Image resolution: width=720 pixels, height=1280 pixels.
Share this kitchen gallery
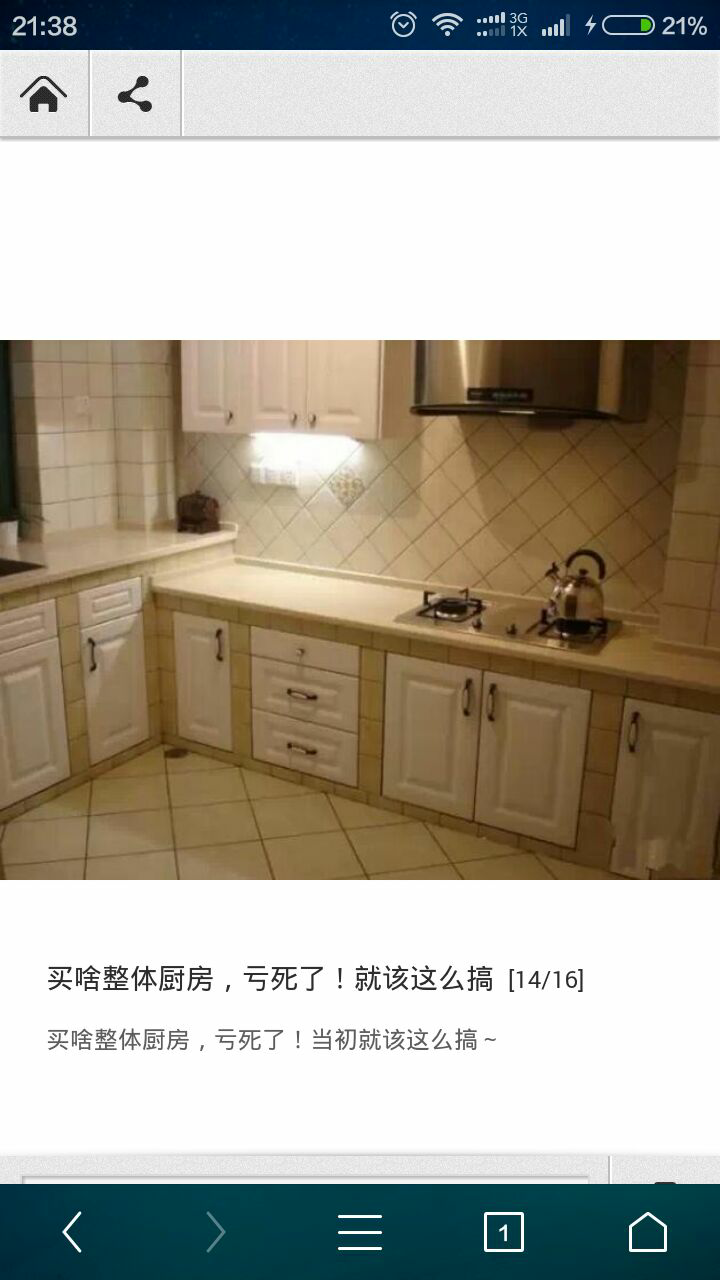click(x=135, y=94)
